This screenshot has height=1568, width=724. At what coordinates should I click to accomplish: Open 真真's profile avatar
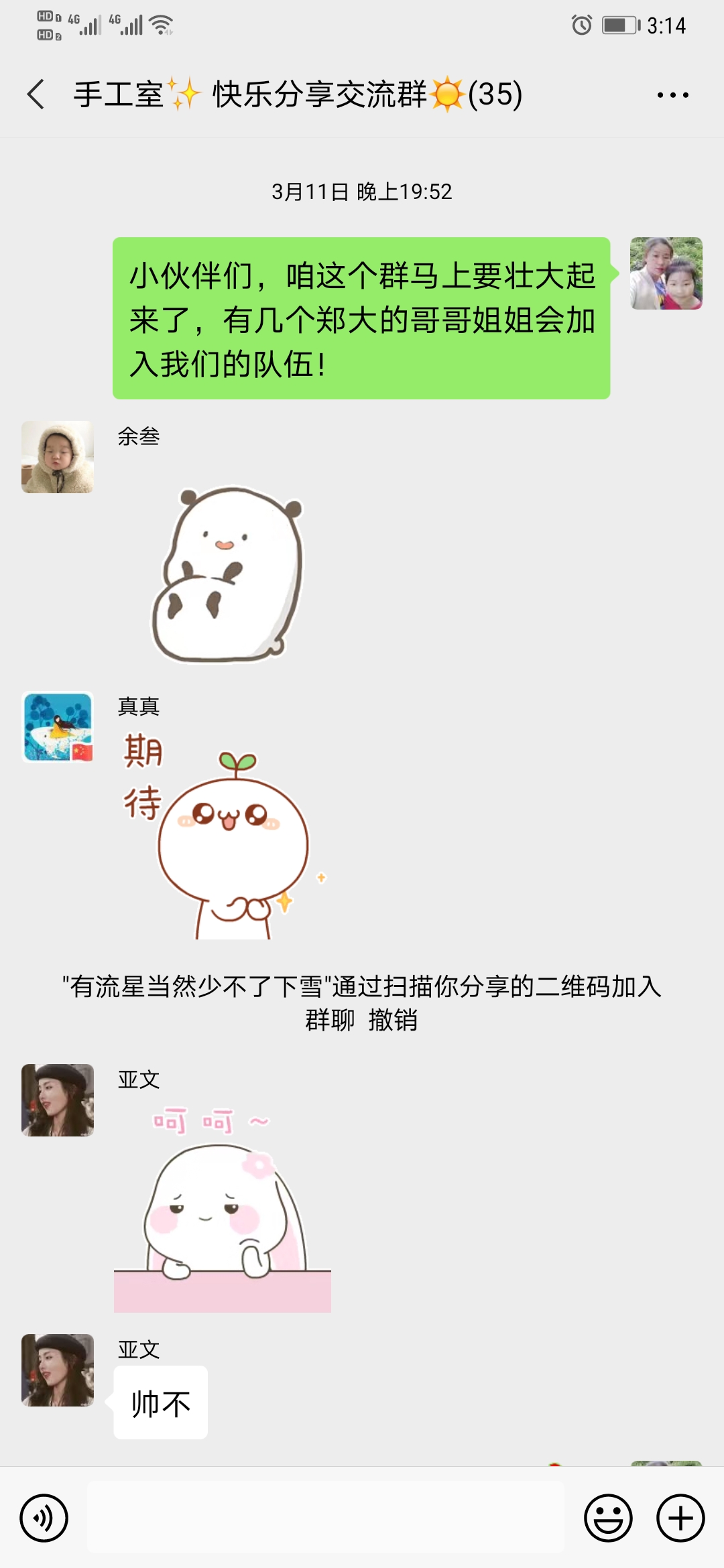(x=58, y=727)
